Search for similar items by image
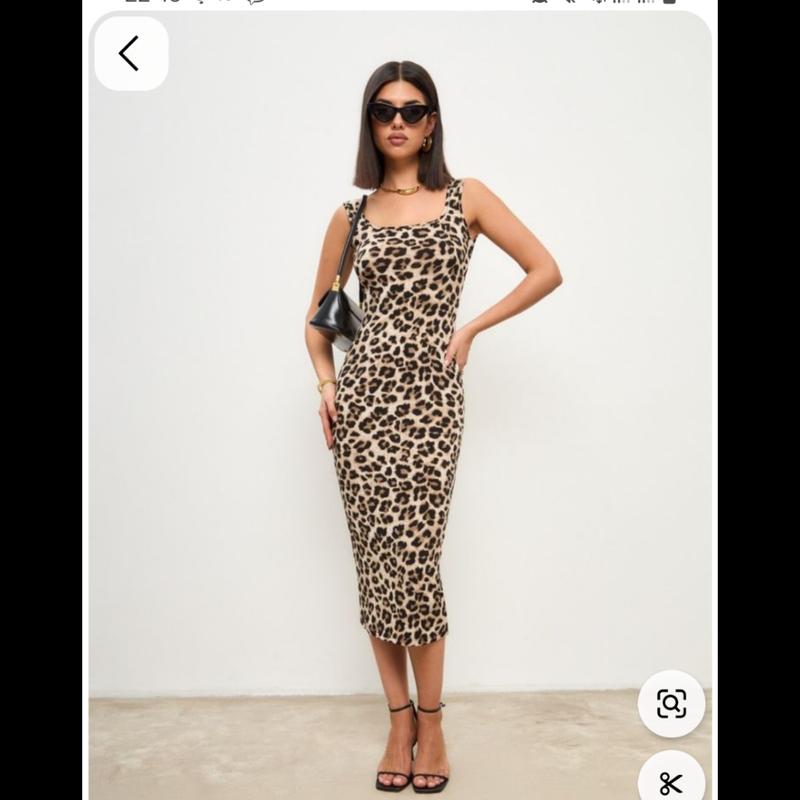This screenshot has height=800, width=800. 671,703
